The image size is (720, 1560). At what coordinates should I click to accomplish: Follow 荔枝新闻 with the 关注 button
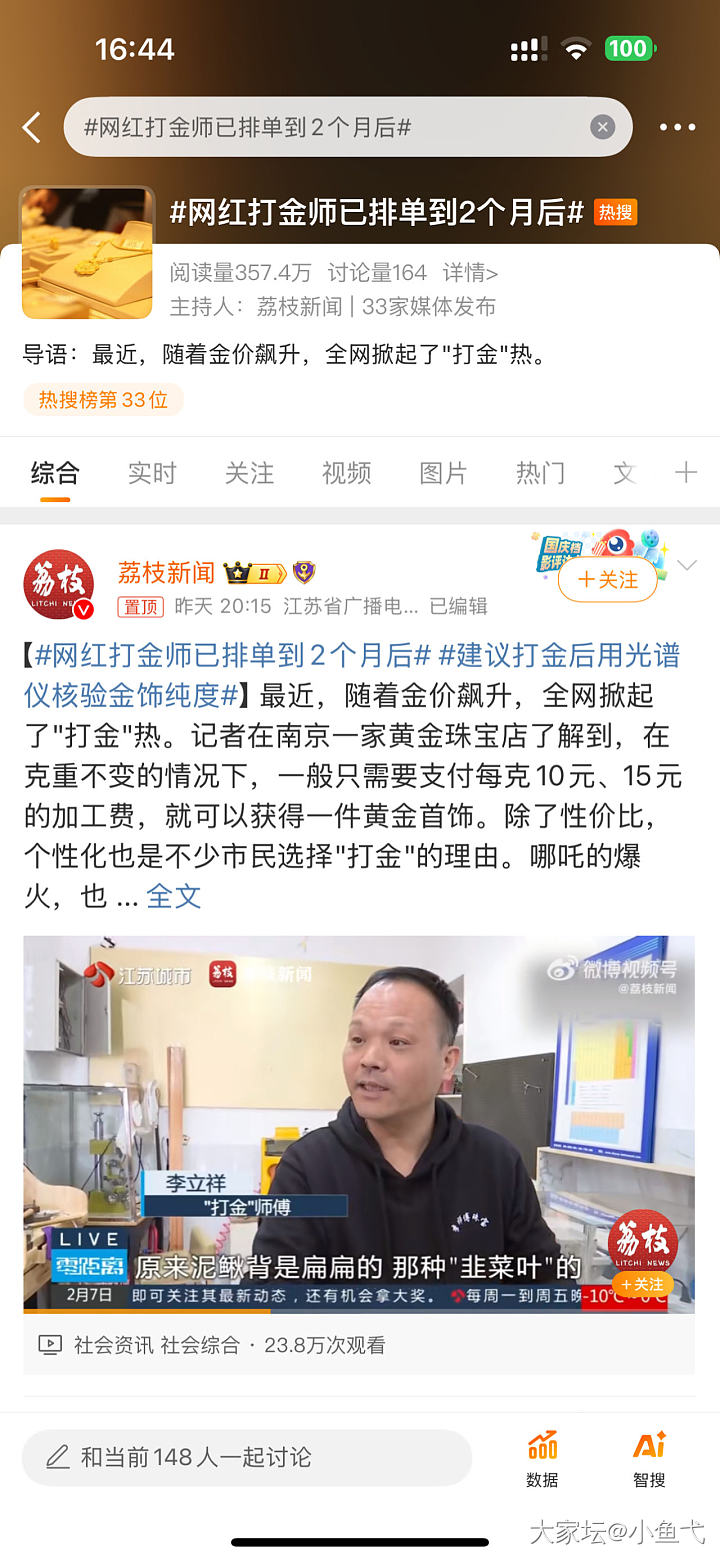pyautogui.click(x=608, y=580)
